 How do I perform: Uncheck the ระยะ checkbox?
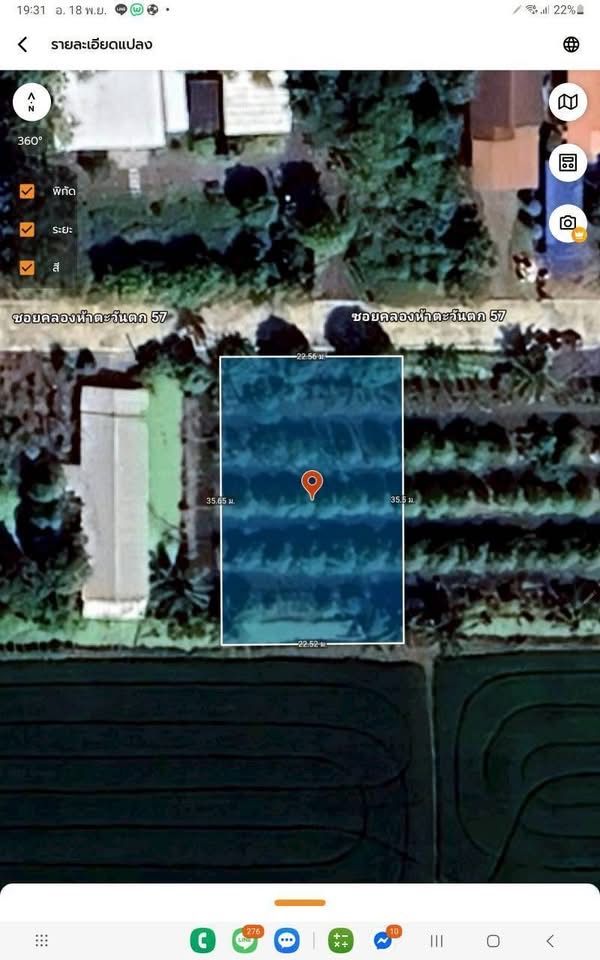pos(27,229)
